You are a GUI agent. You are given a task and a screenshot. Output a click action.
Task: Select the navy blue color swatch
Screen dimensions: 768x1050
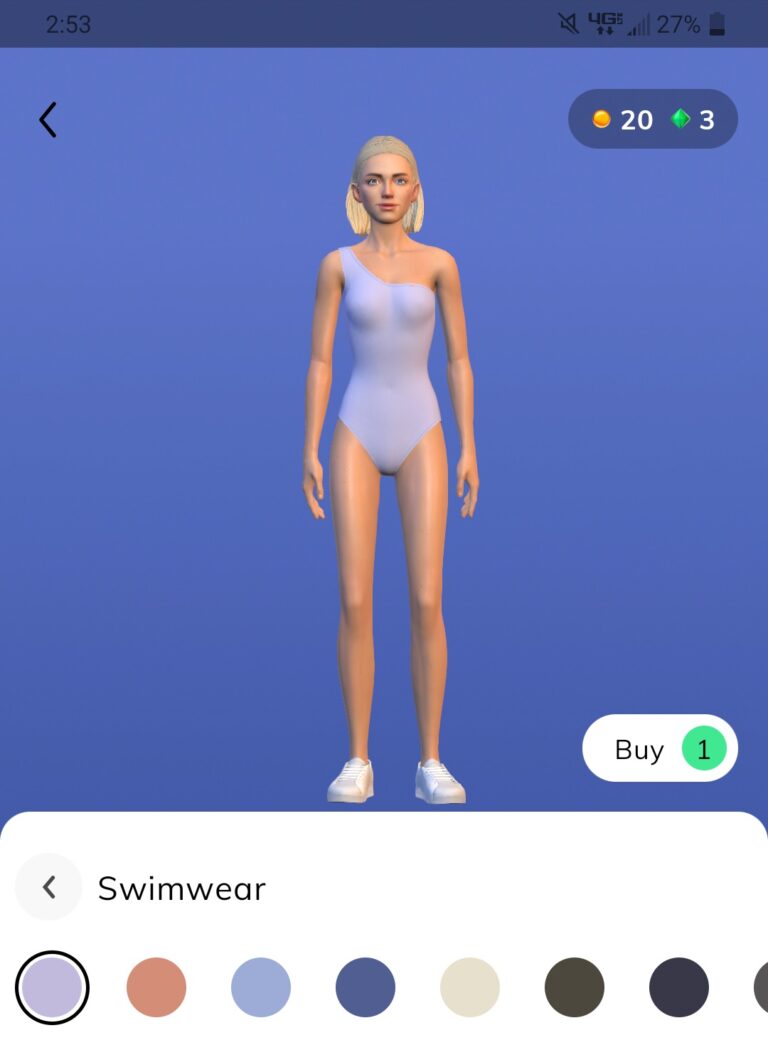[365, 988]
